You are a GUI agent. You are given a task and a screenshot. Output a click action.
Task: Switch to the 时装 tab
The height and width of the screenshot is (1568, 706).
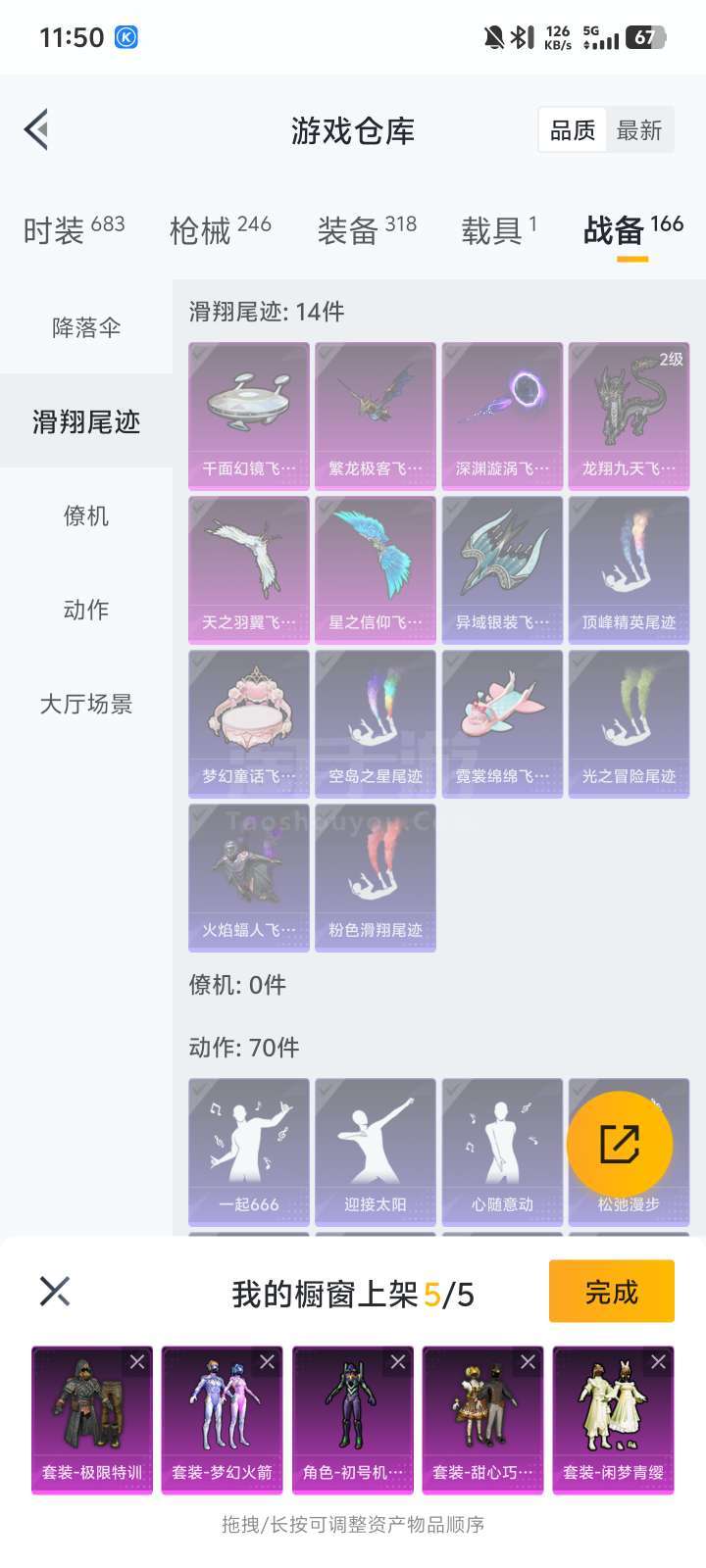(x=74, y=230)
